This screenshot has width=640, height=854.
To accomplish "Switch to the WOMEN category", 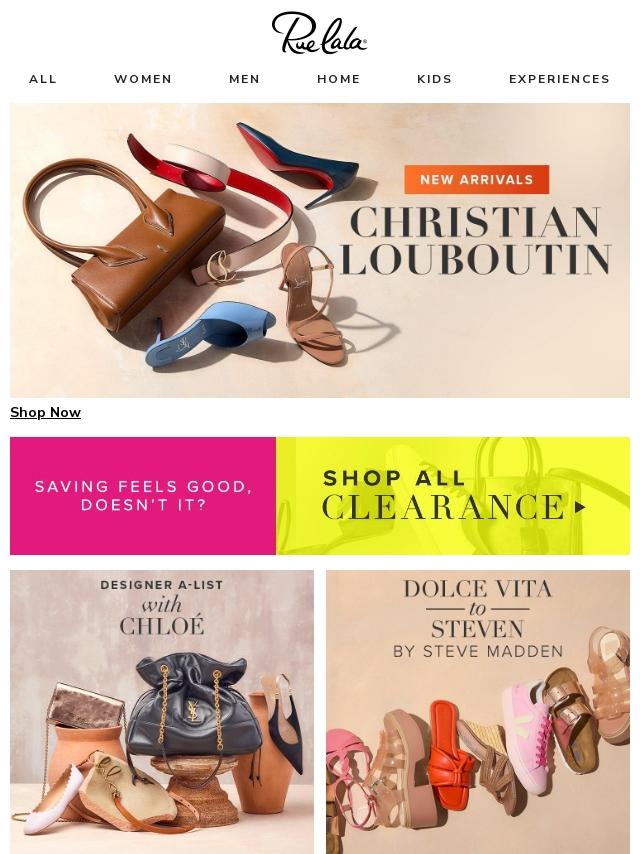I will coord(143,79).
